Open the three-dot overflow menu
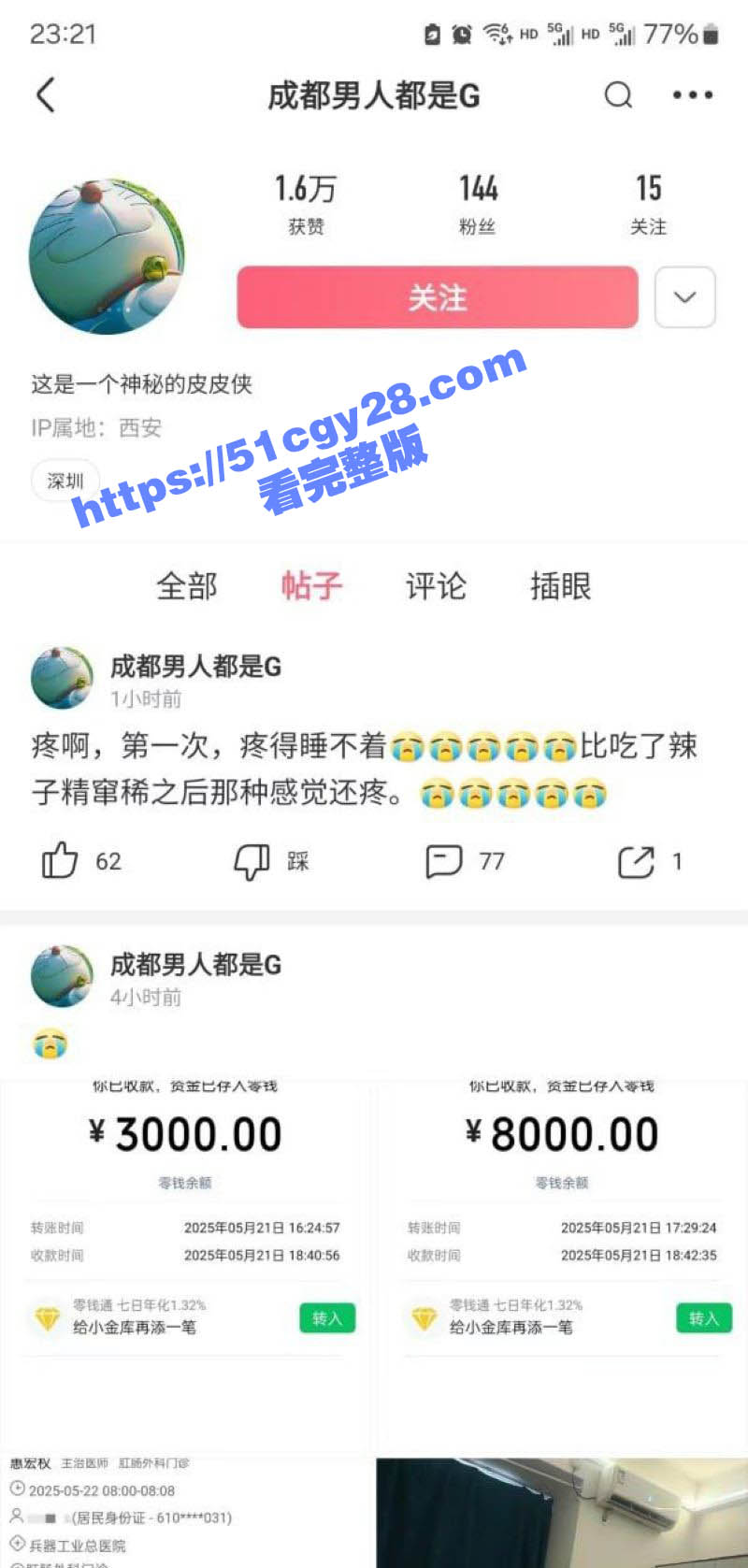Screen dimensions: 748x1568 click(x=692, y=95)
